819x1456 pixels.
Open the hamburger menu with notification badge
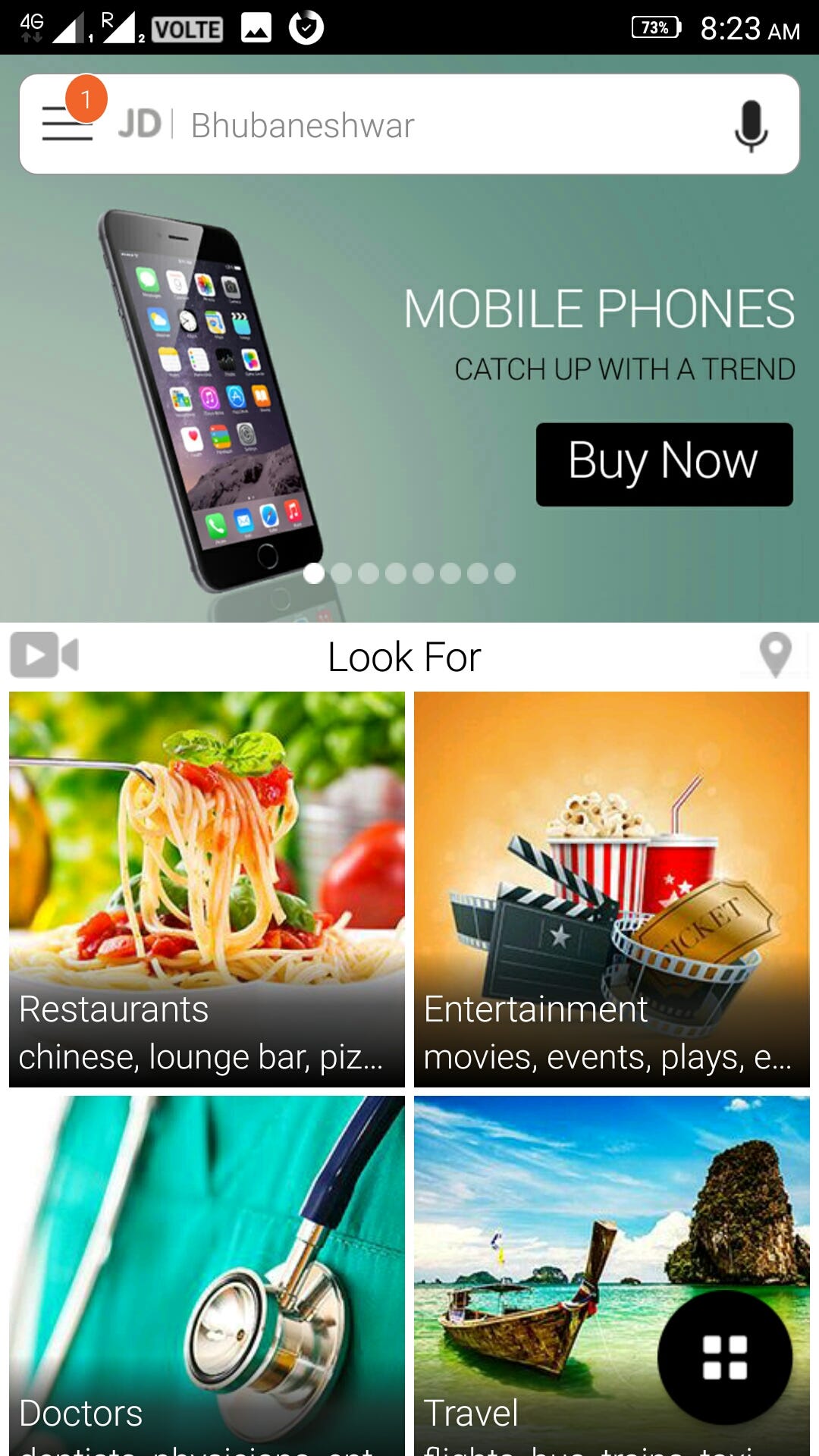pos(68,123)
